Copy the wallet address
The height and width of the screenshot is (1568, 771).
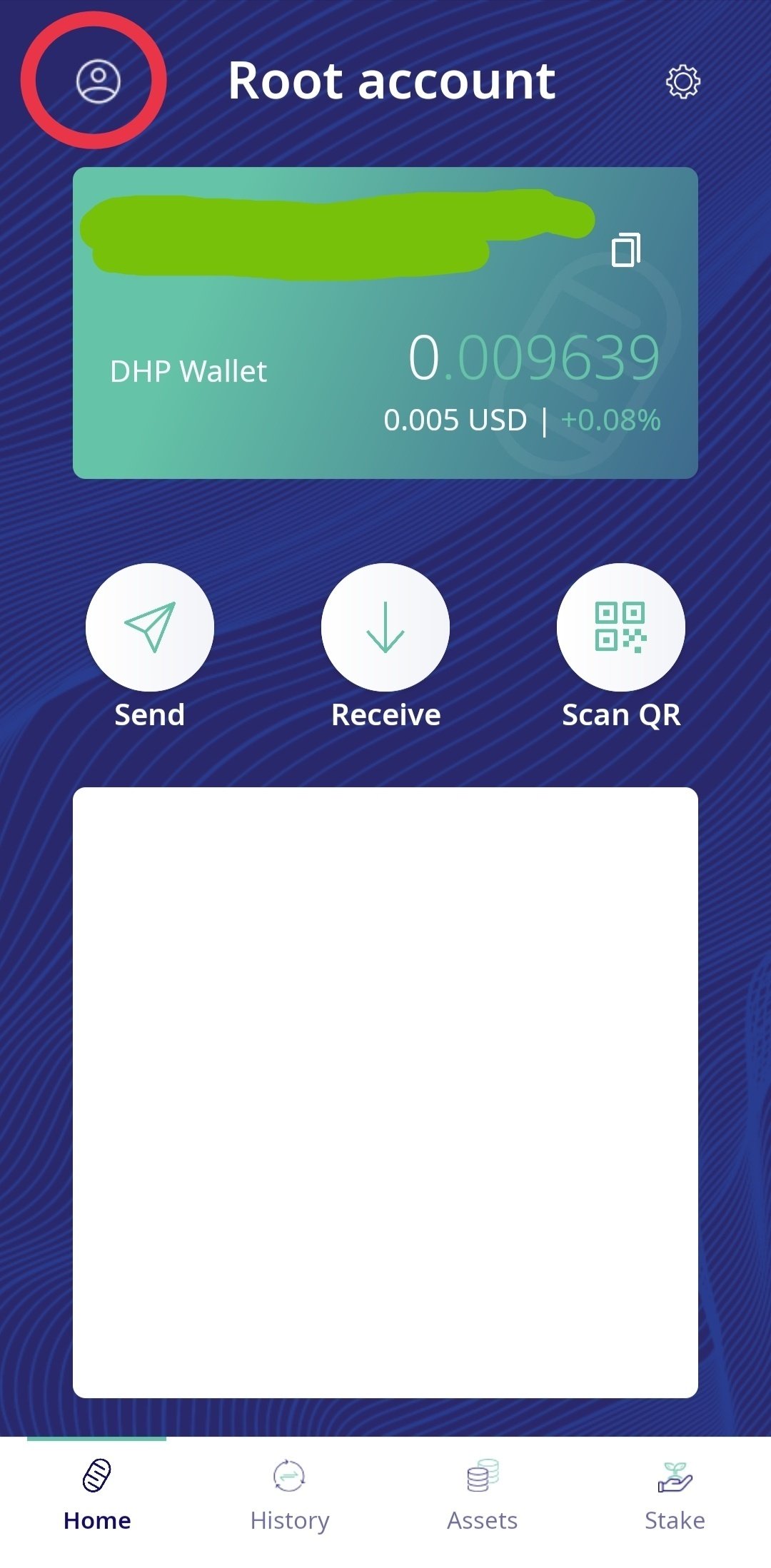click(x=626, y=250)
